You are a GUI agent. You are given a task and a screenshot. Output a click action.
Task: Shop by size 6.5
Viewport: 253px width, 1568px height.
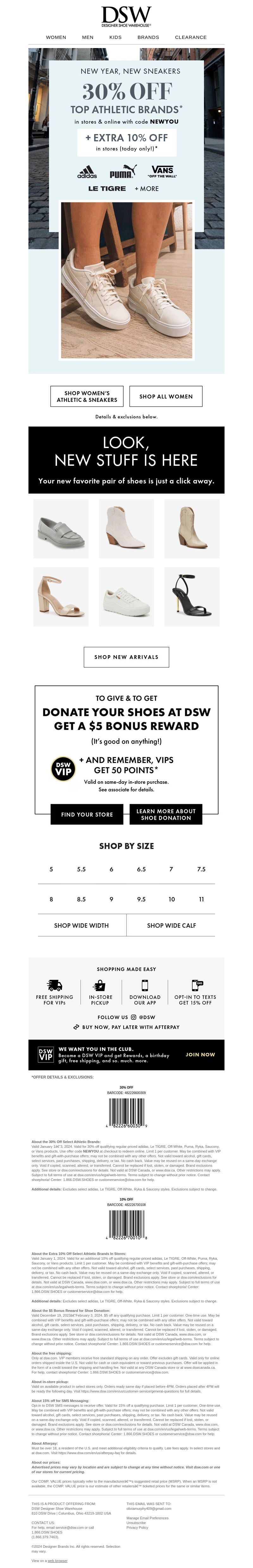[x=141, y=869]
